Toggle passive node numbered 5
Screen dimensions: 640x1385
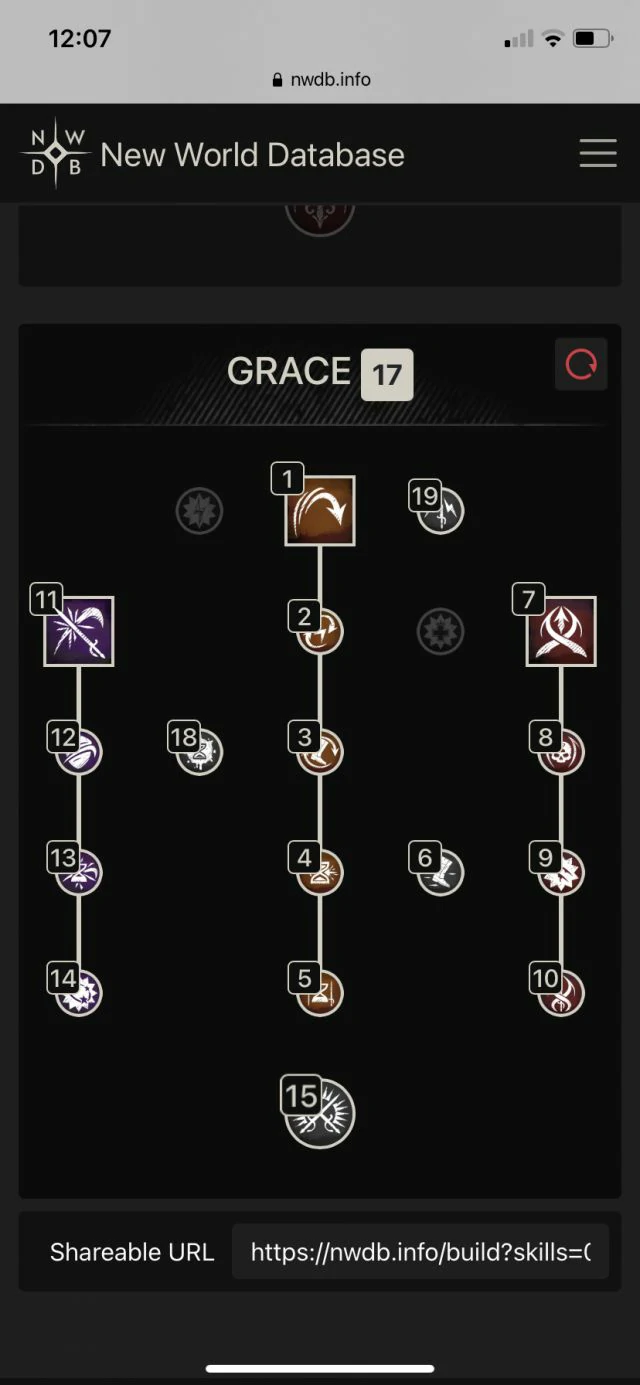click(320, 993)
